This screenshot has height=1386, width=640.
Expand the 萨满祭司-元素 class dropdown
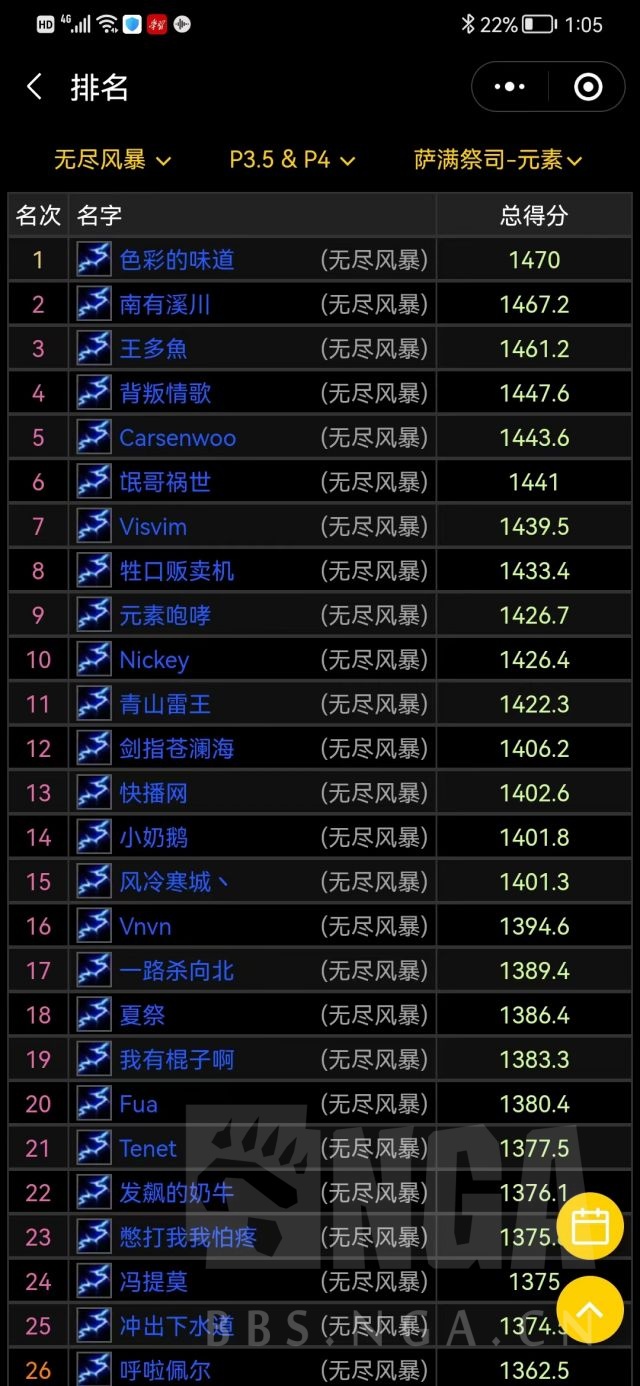click(x=498, y=160)
